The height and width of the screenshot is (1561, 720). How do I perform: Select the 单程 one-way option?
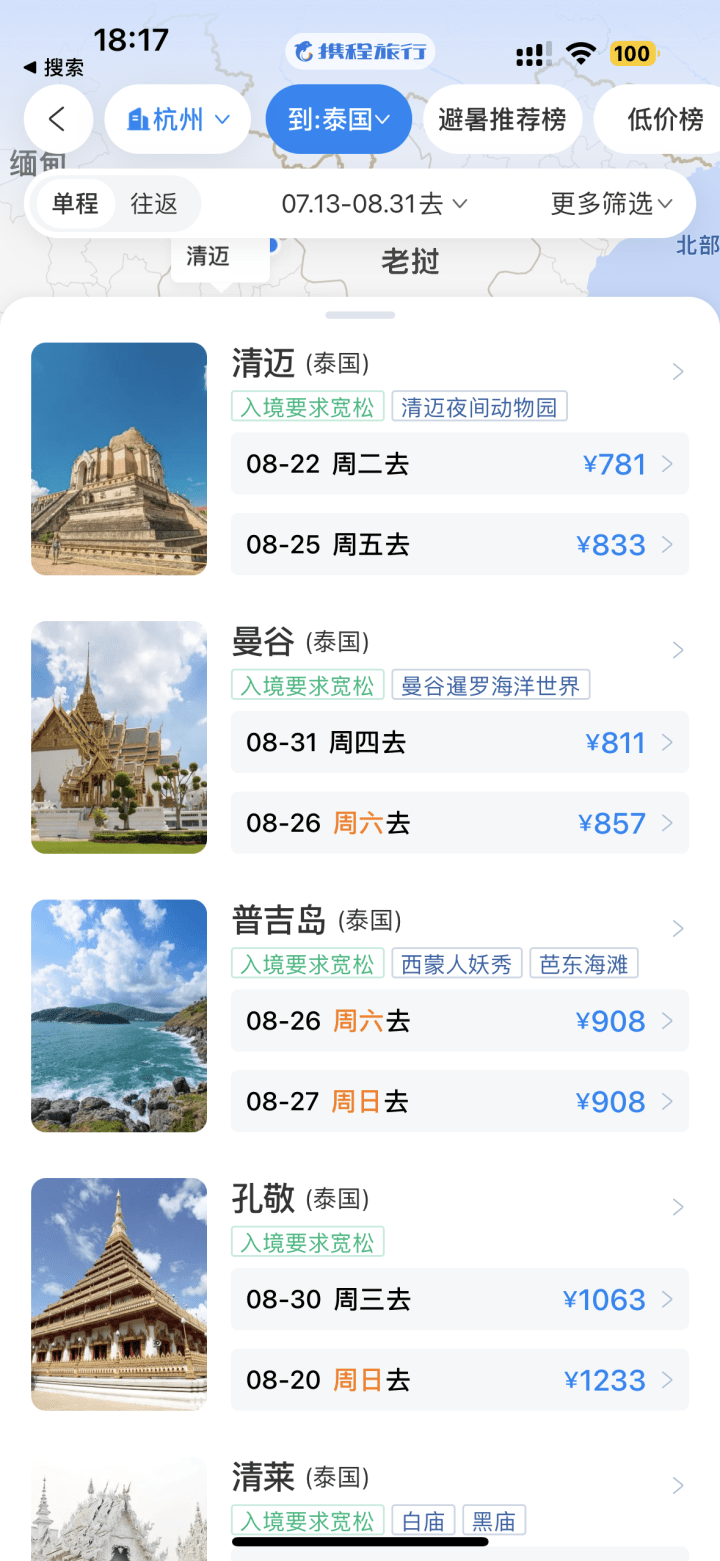[x=76, y=204]
